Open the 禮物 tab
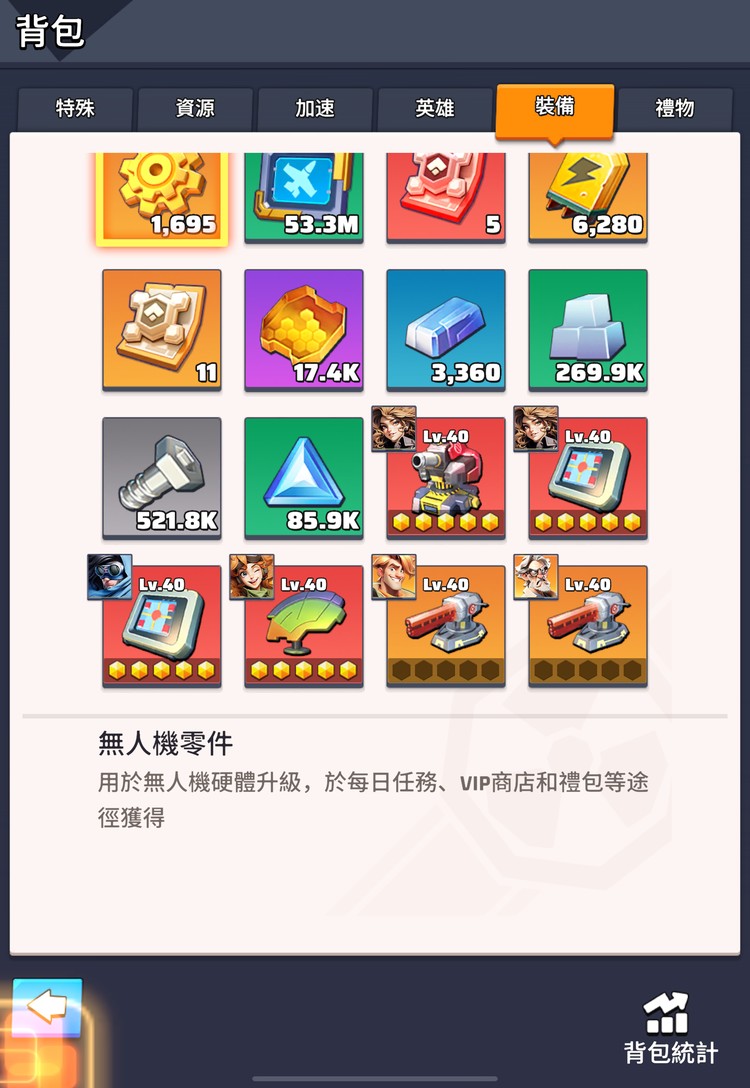 pyautogui.click(x=675, y=110)
